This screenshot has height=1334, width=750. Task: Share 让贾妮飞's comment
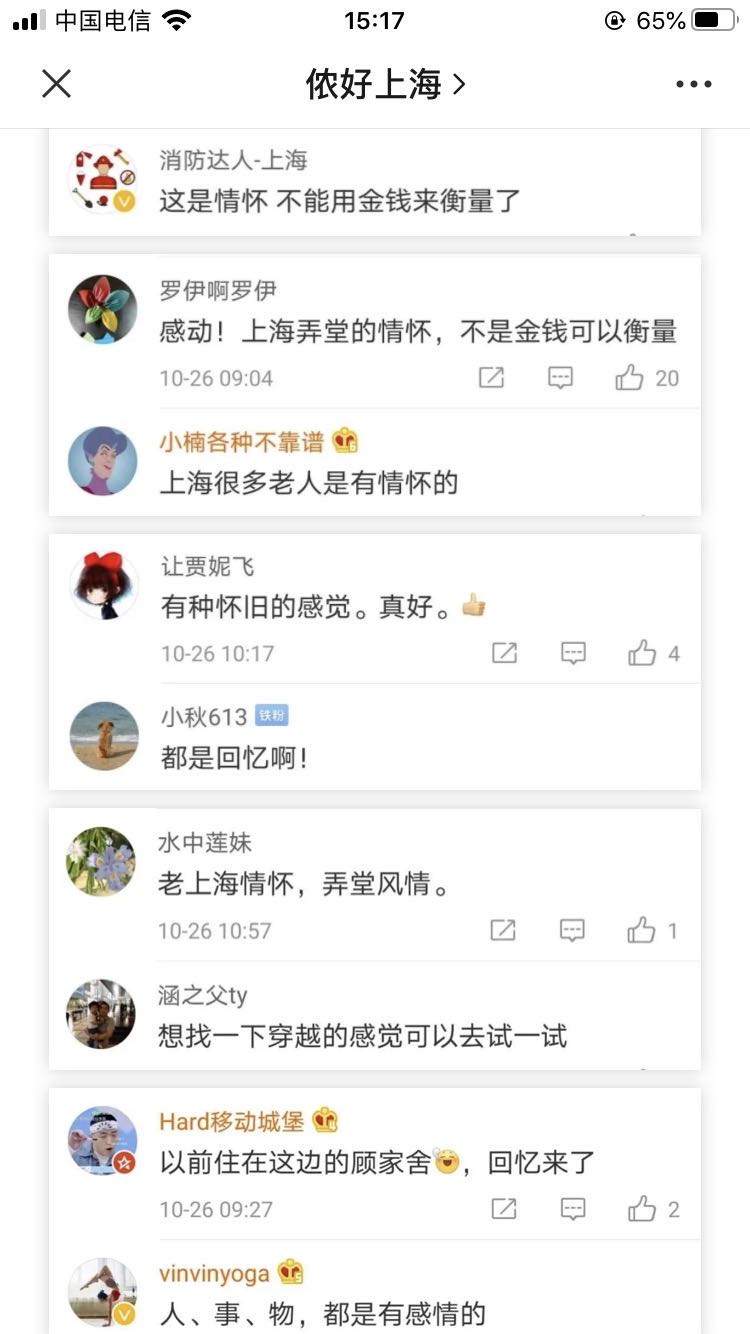[x=504, y=654]
